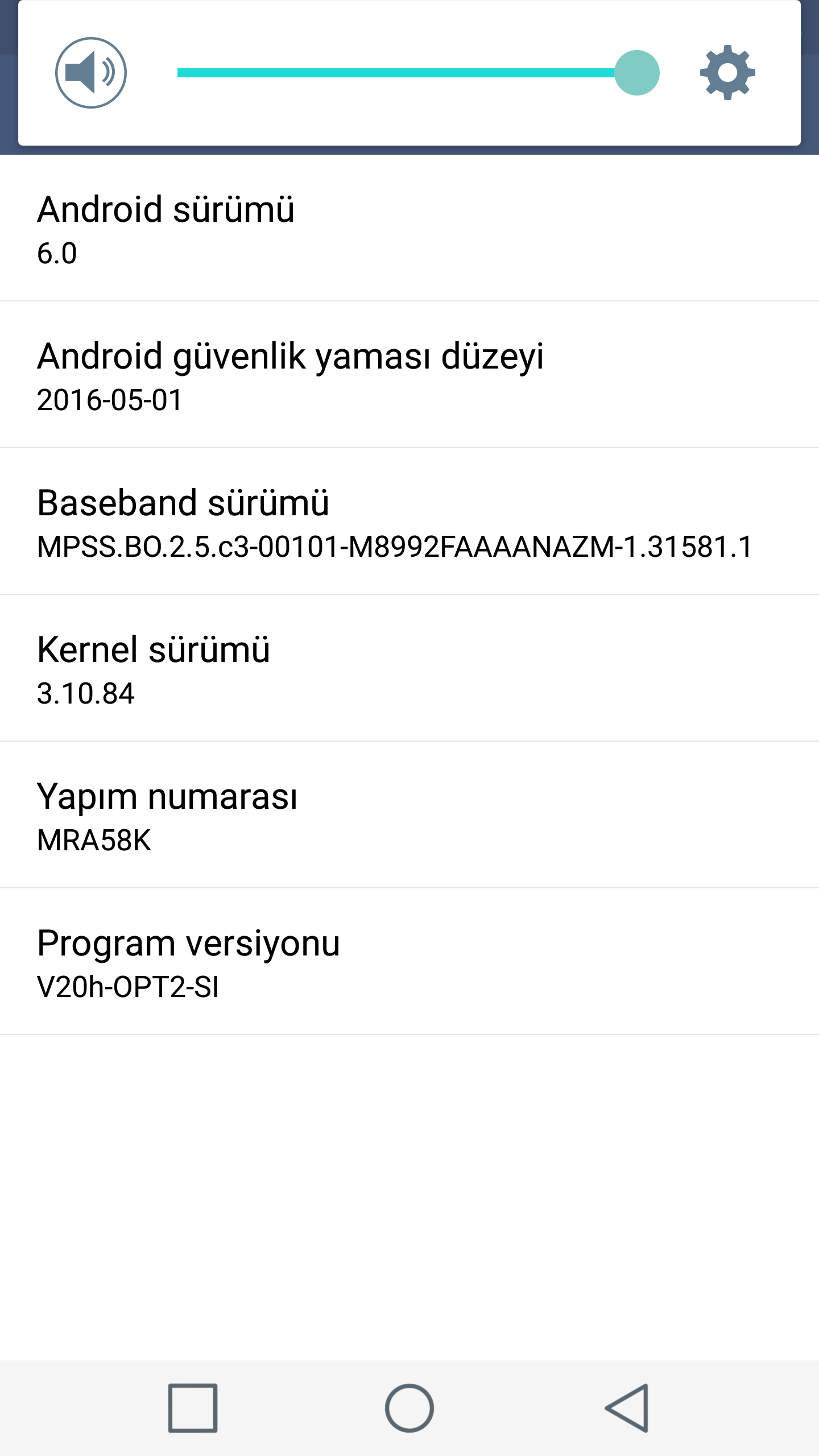The width and height of the screenshot is (819, 1456).
Task: Open recent apps from navigation bar
Action: point(193,1408)
